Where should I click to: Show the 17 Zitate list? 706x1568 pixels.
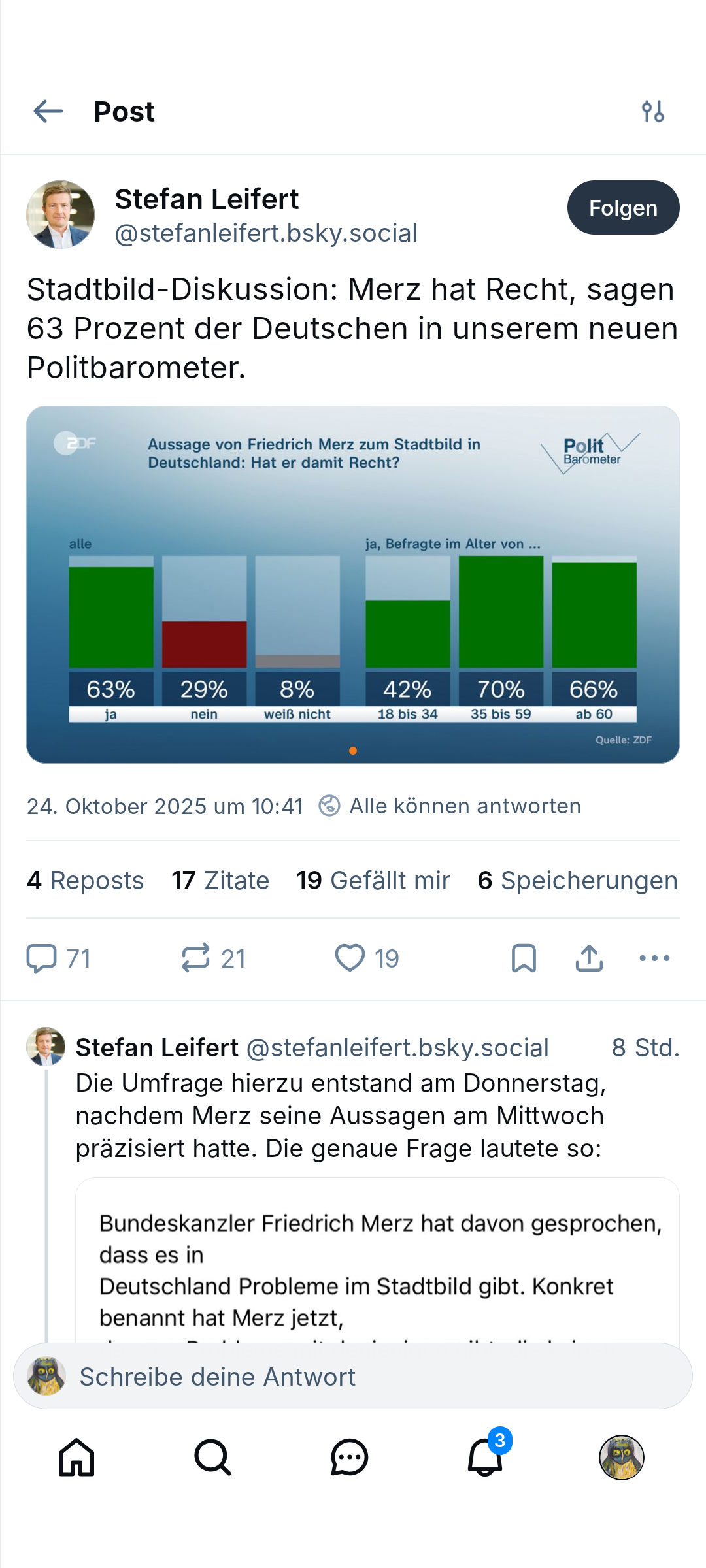click(220, 880)
